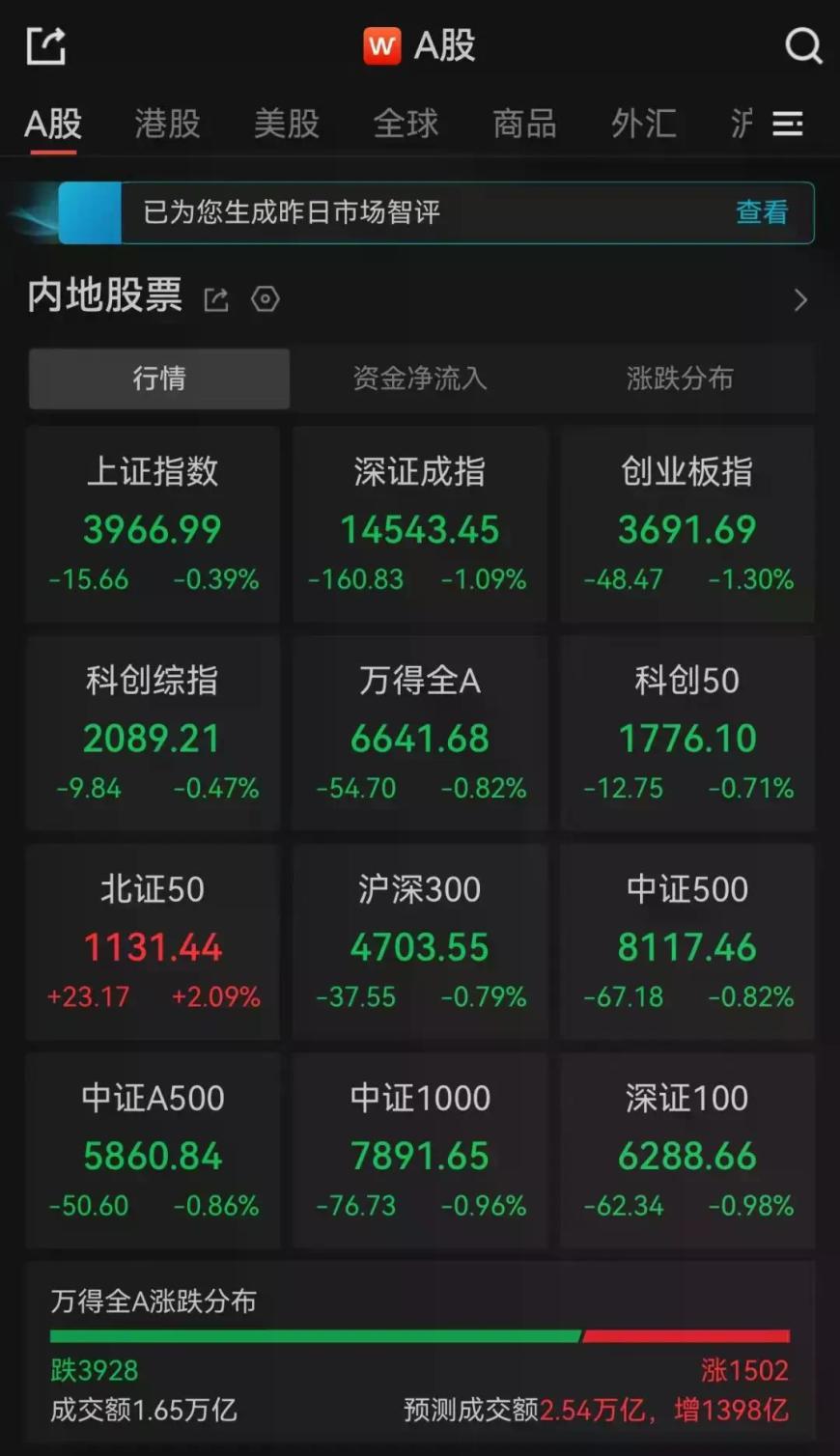Open the 商品 tab
840x1456 pixels.
[524, 124]
